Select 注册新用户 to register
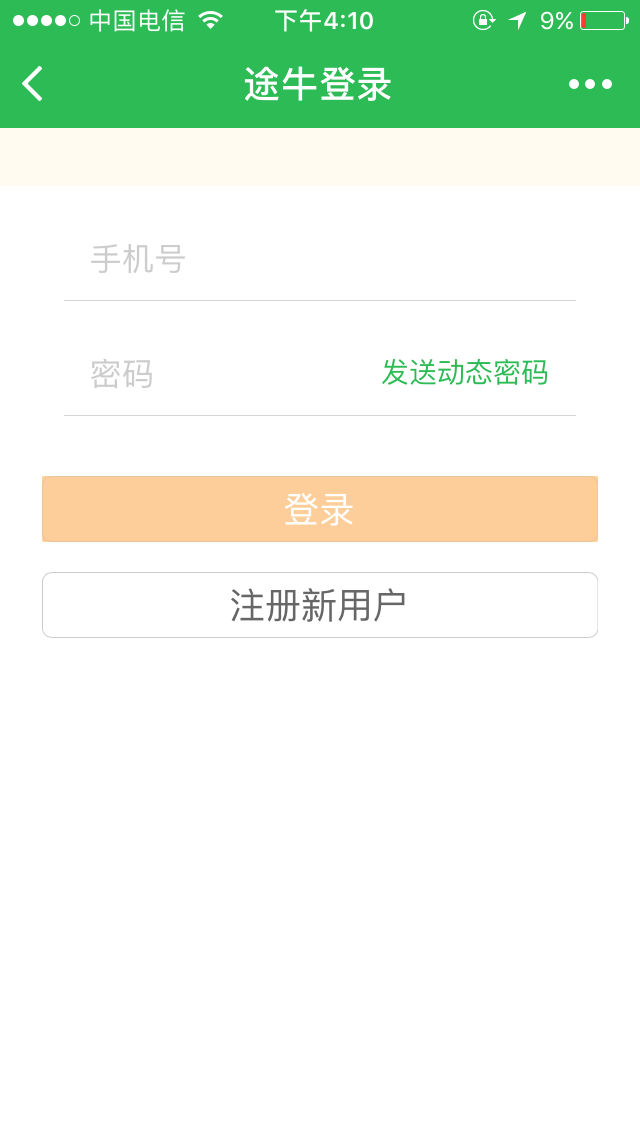 click(320, 605)
